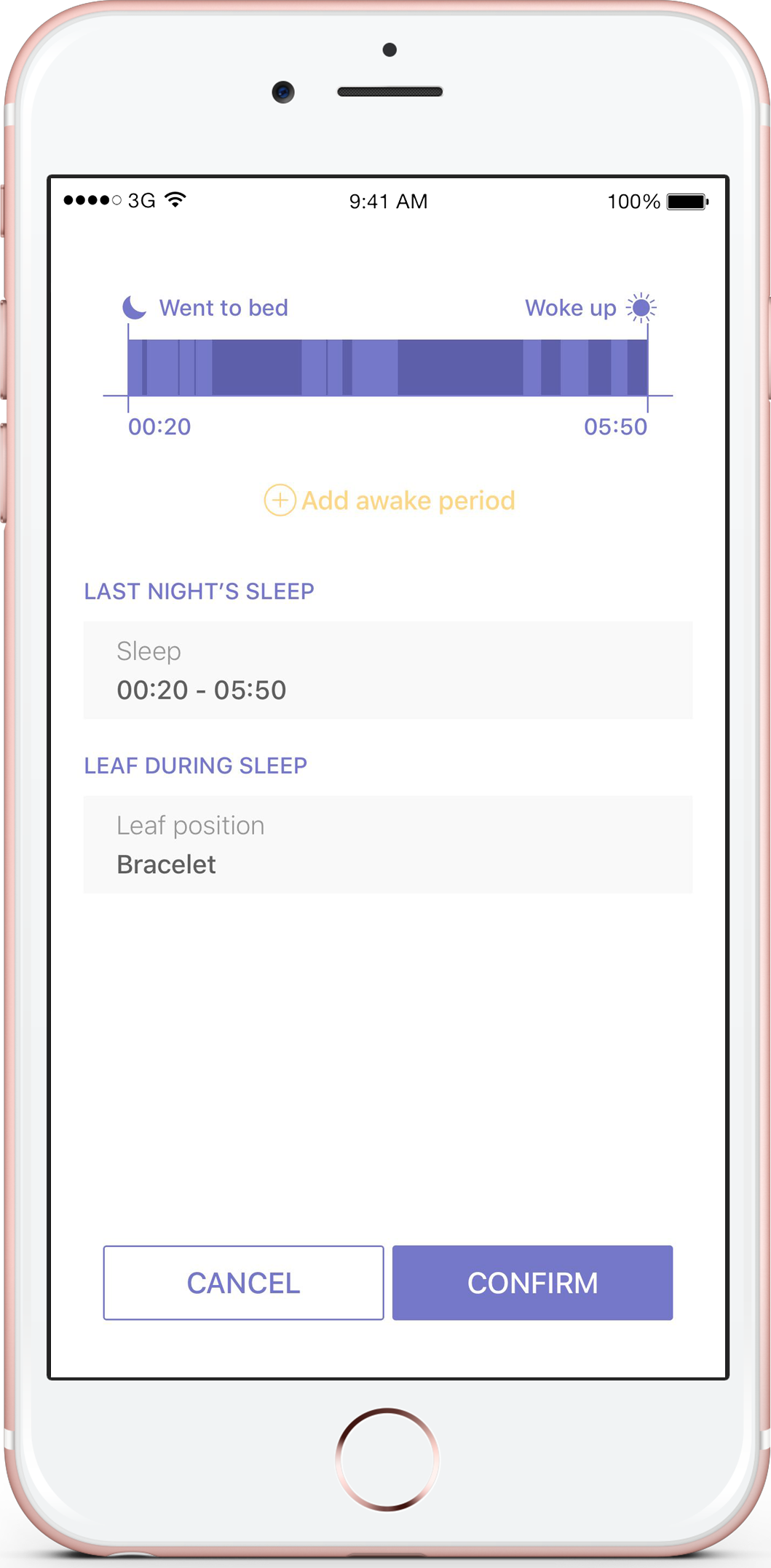
Task: Select the Went to bed handle at 00:20
Action: [129, 368]
